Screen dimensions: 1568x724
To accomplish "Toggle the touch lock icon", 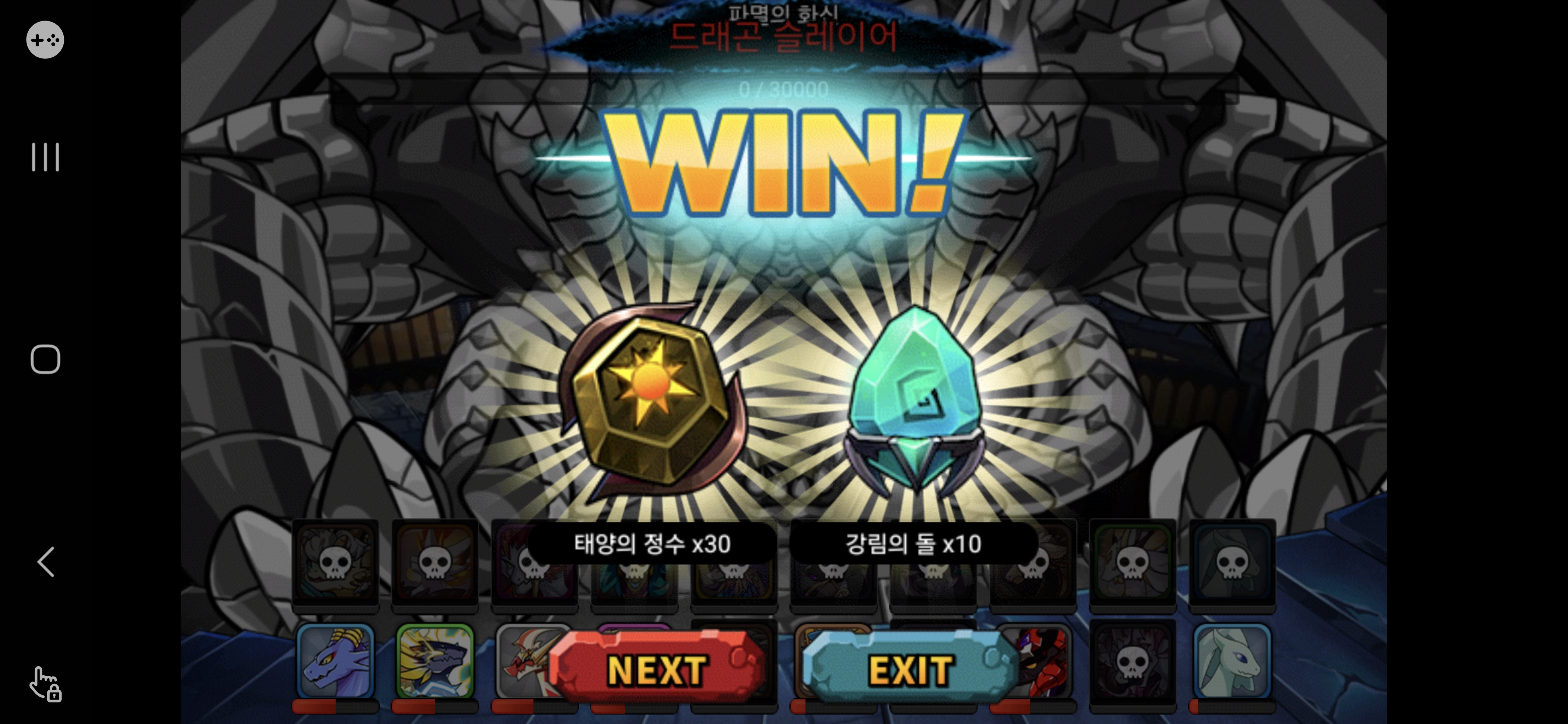I will click(46, 684).
